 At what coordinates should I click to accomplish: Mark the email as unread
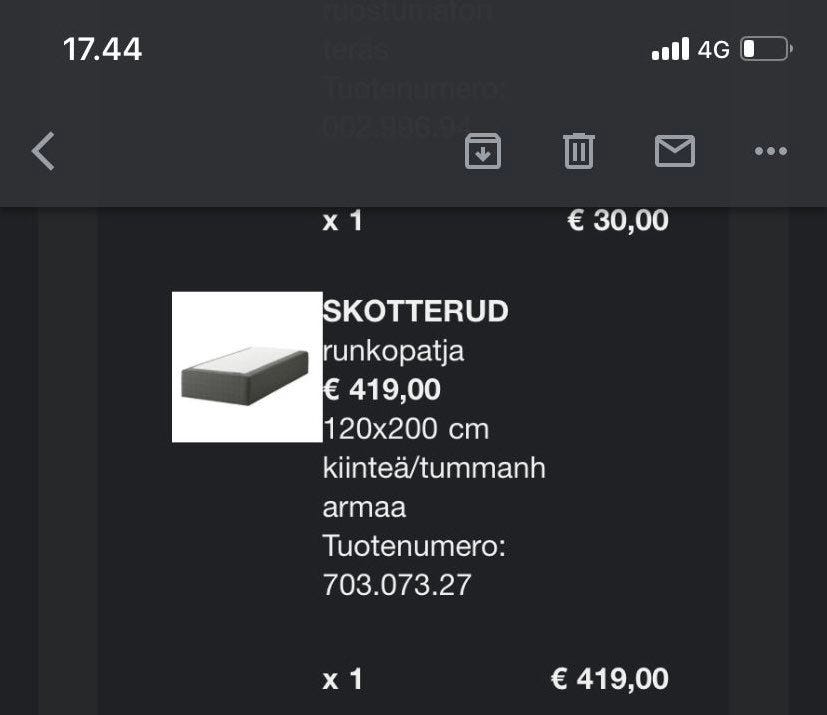(674, 151)
